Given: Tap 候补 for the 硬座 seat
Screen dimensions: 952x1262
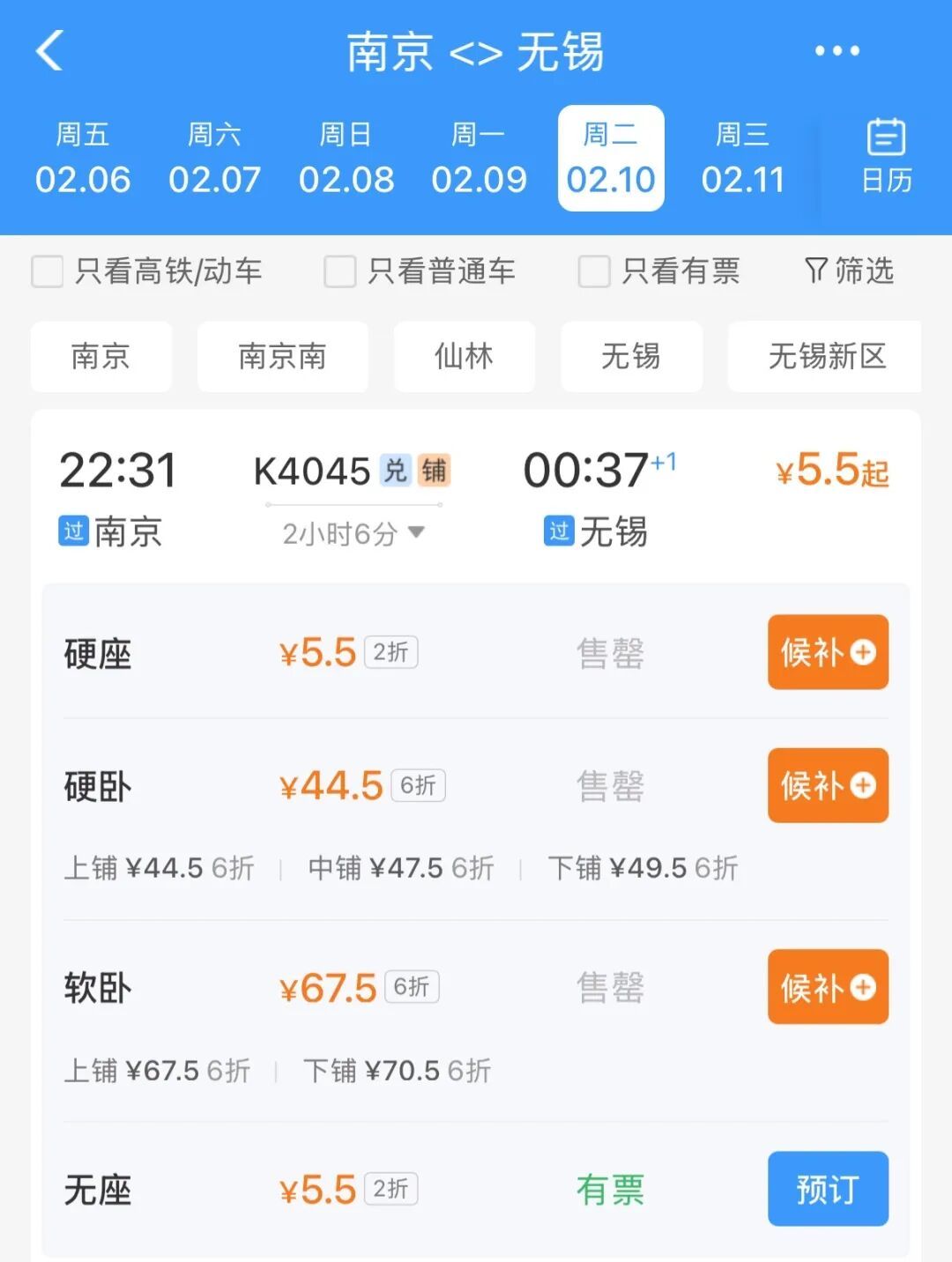Looking at the screenshot, I should (827, 652).
